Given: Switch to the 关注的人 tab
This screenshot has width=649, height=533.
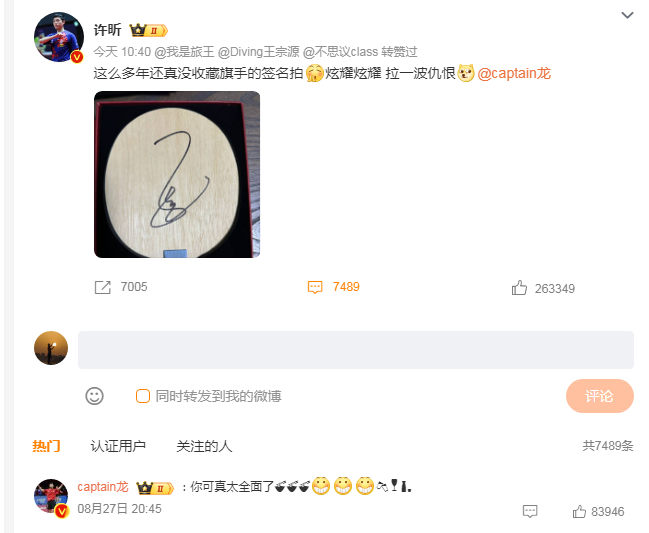Looking at the screenshot, I should (x=204, y=446).
